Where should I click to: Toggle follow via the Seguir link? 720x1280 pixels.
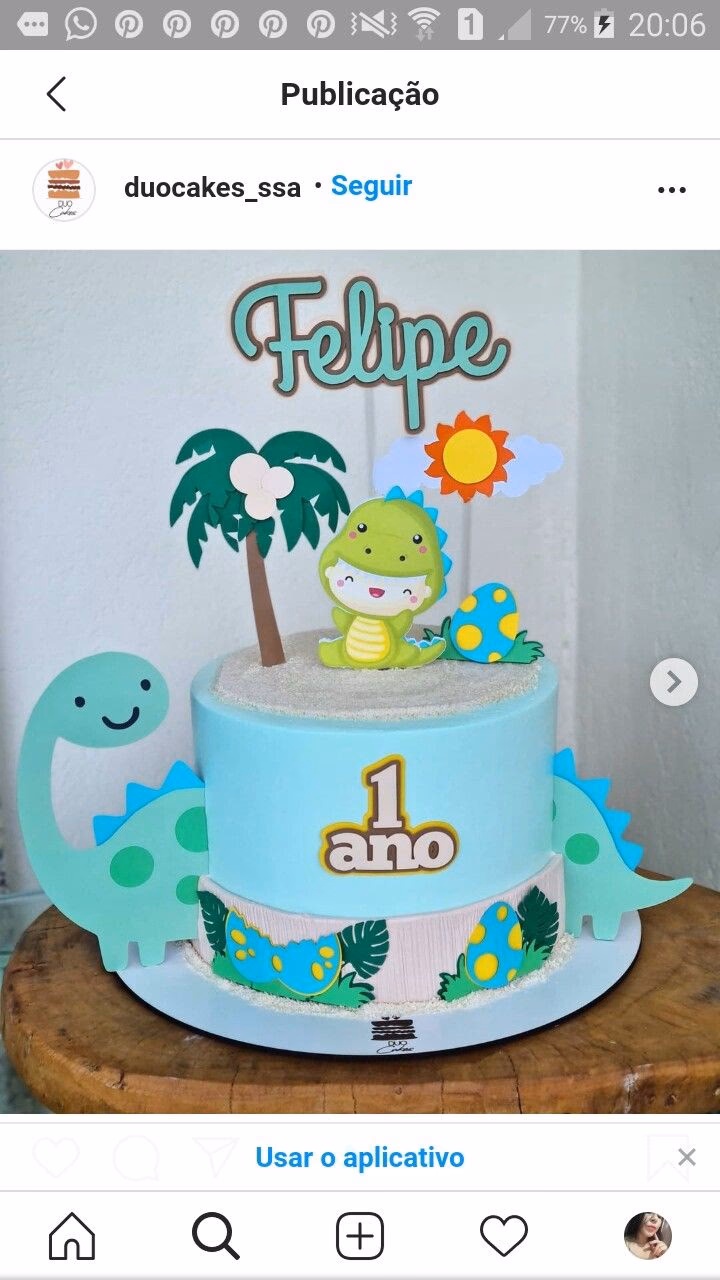click(371, 185)
